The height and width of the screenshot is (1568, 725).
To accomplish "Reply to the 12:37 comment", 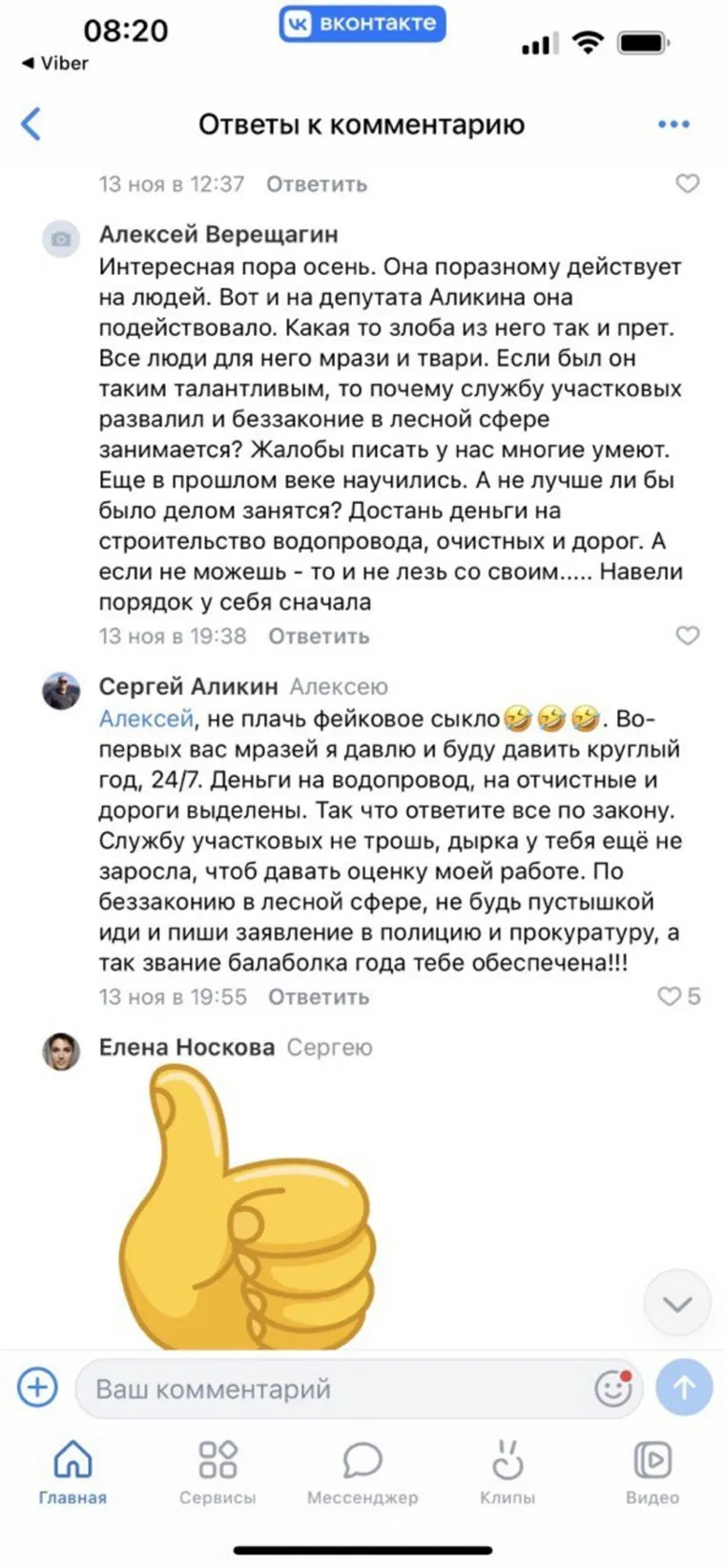I will click(316, 184).
